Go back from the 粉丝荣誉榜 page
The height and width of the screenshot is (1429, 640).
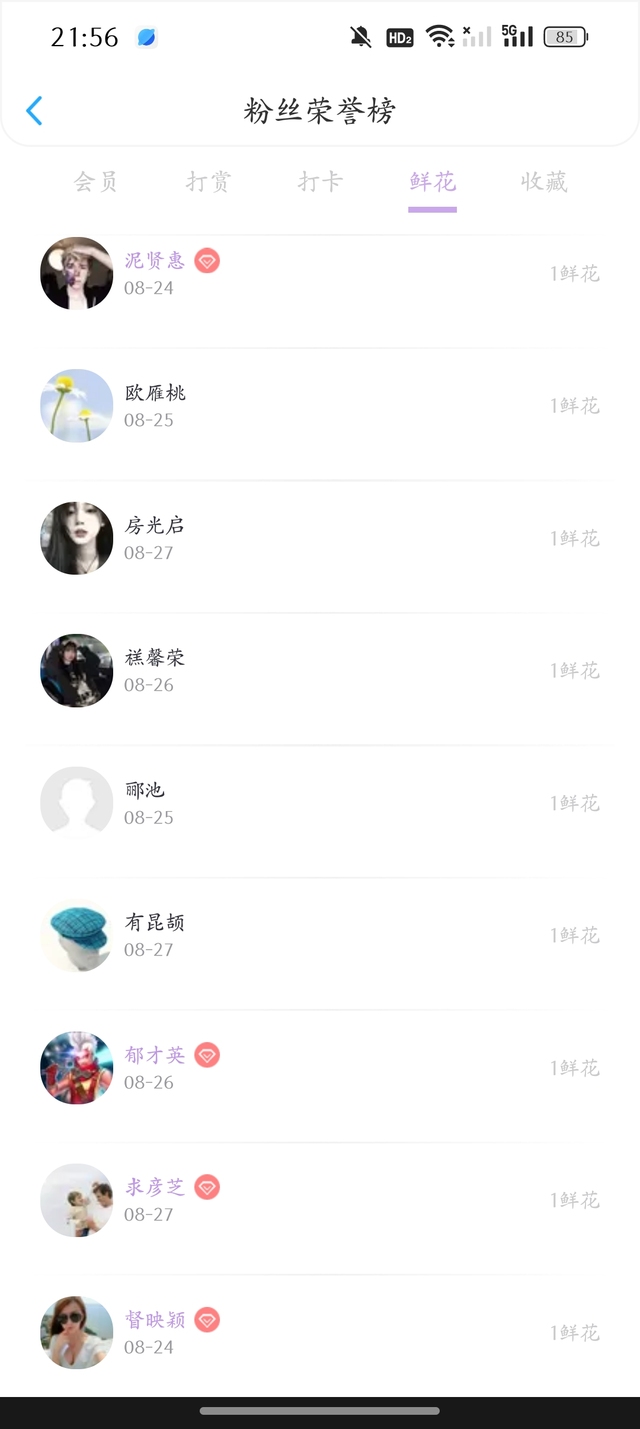[x=35, y=110]
